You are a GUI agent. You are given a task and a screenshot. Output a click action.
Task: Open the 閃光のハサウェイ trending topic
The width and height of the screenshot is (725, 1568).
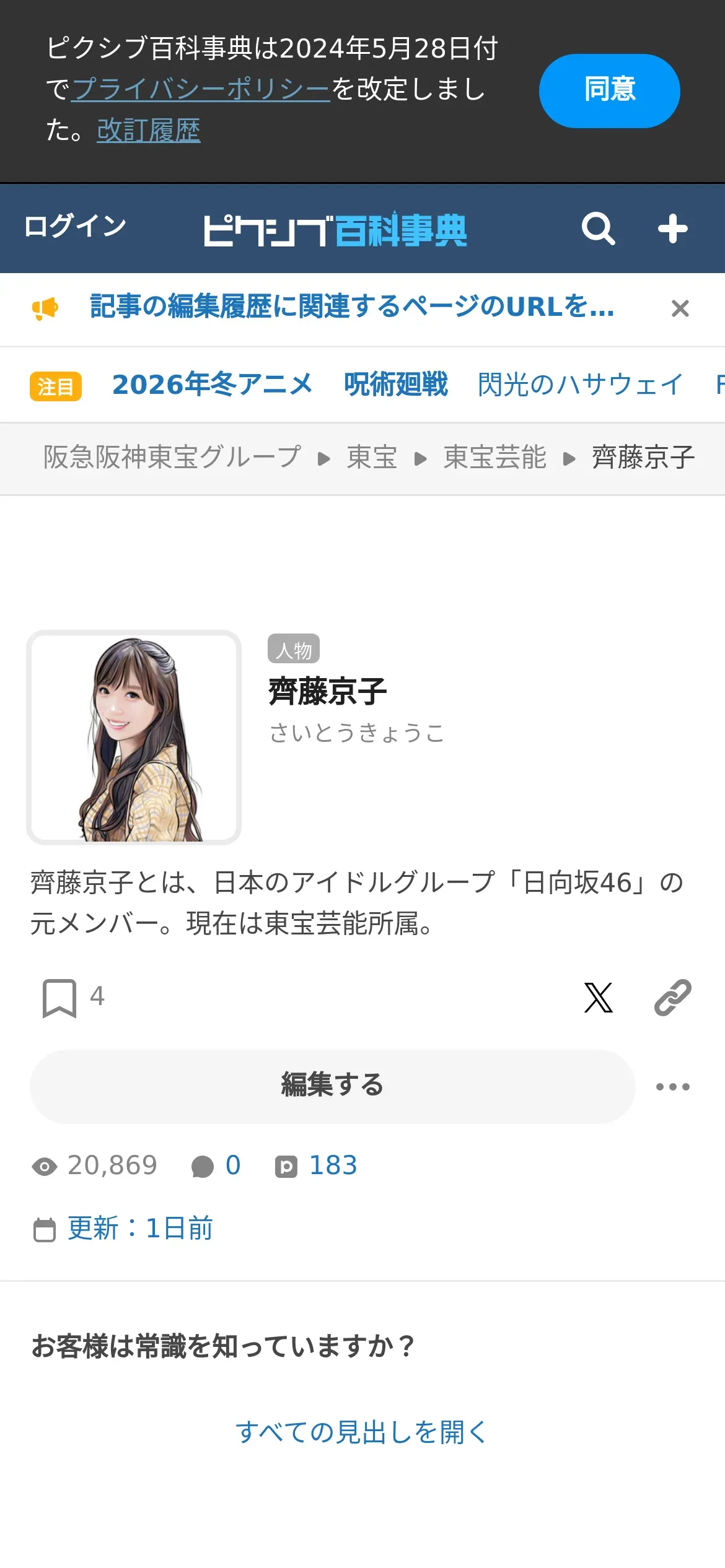click(x=580, y=385)
